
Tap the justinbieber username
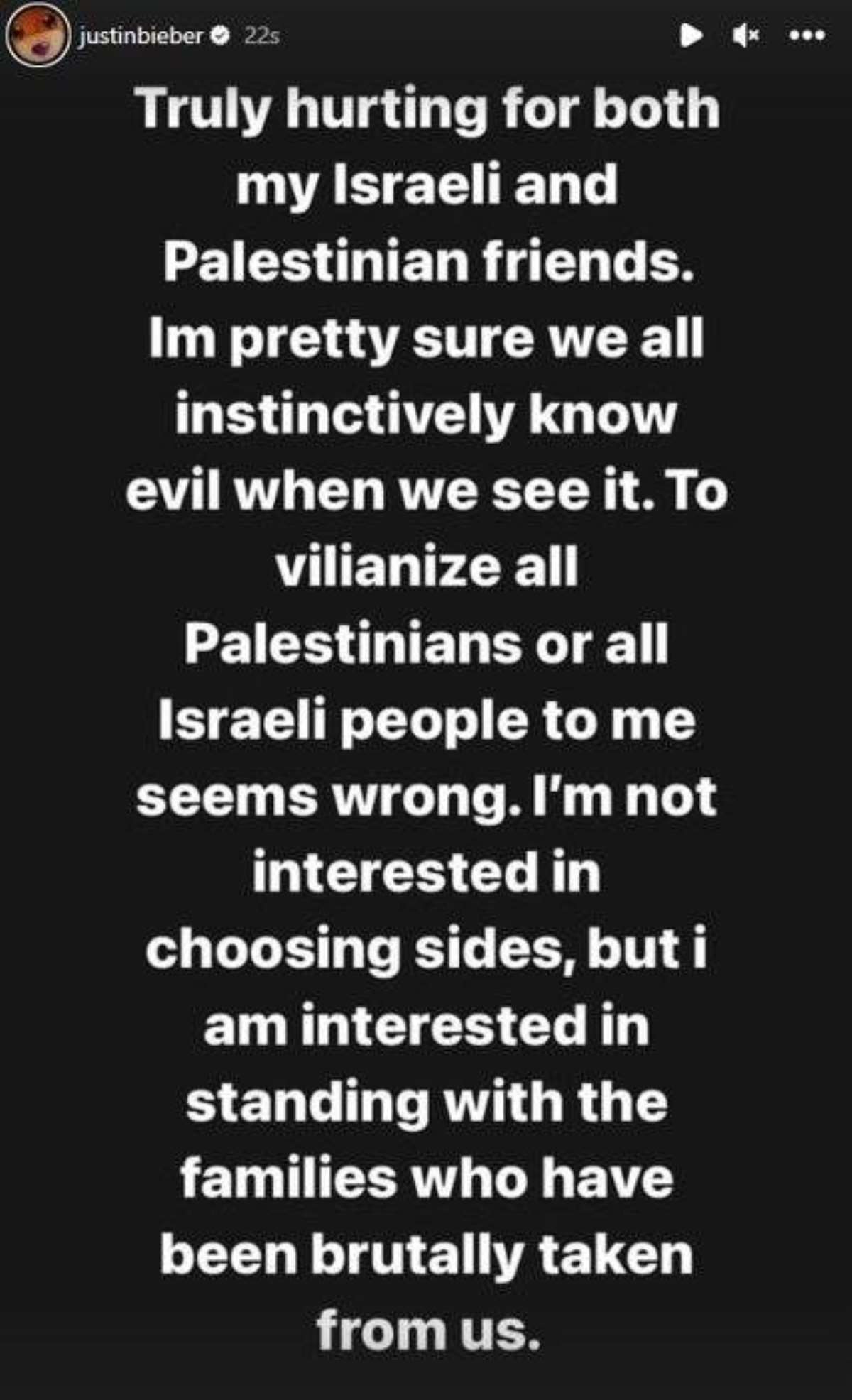pos(141,35)
